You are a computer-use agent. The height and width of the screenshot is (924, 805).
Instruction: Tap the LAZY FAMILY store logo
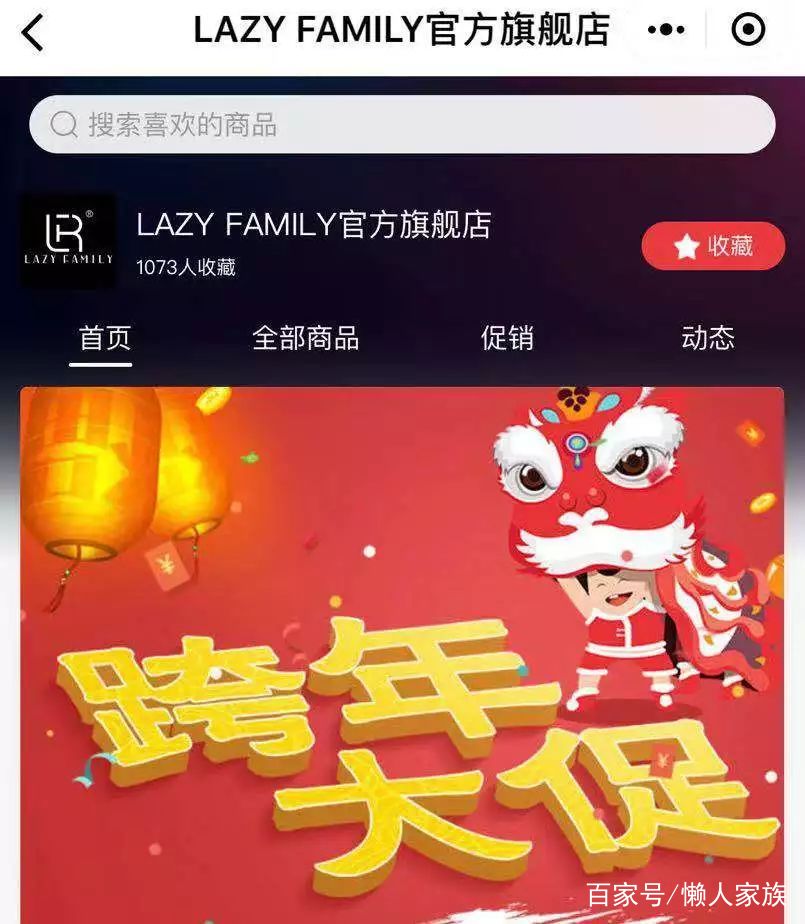(69, 241)
